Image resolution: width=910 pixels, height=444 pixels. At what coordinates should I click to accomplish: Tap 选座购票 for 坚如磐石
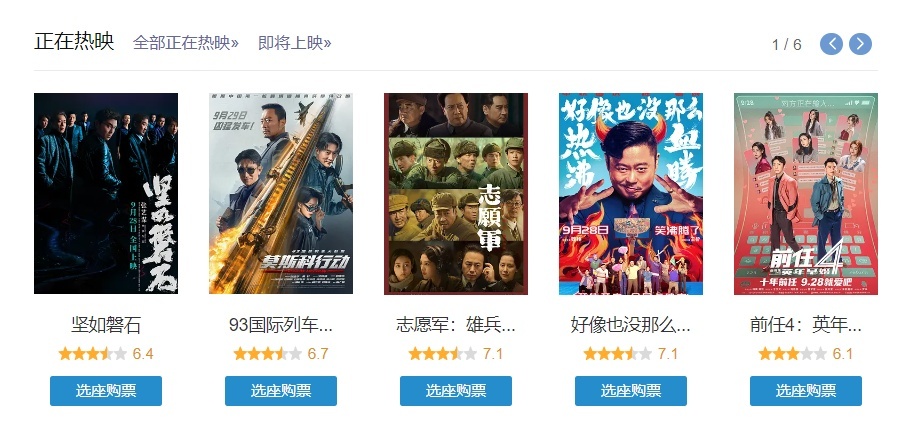click(106, 391)
